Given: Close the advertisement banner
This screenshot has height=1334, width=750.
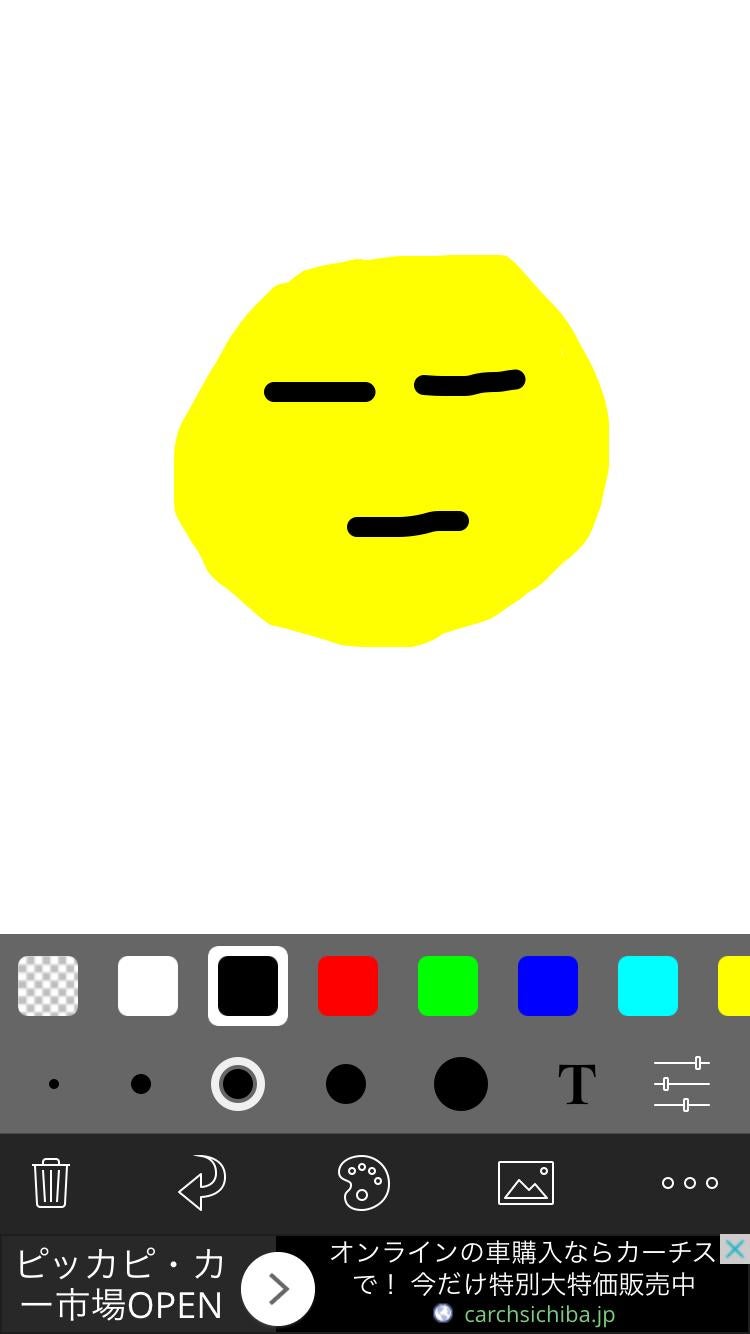Looking at the screenshot, I should point(735,1249).
